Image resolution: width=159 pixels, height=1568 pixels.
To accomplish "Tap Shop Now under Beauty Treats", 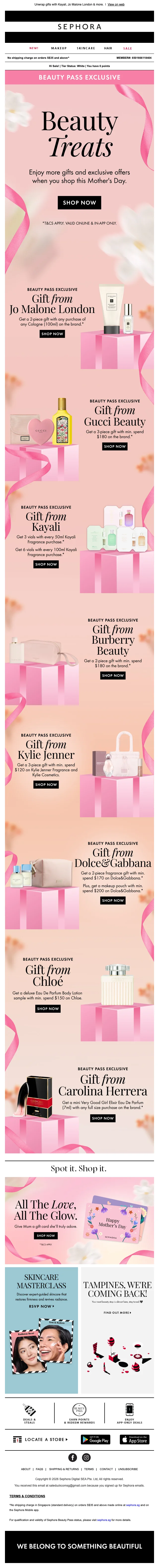I will (x=79, y=203).
